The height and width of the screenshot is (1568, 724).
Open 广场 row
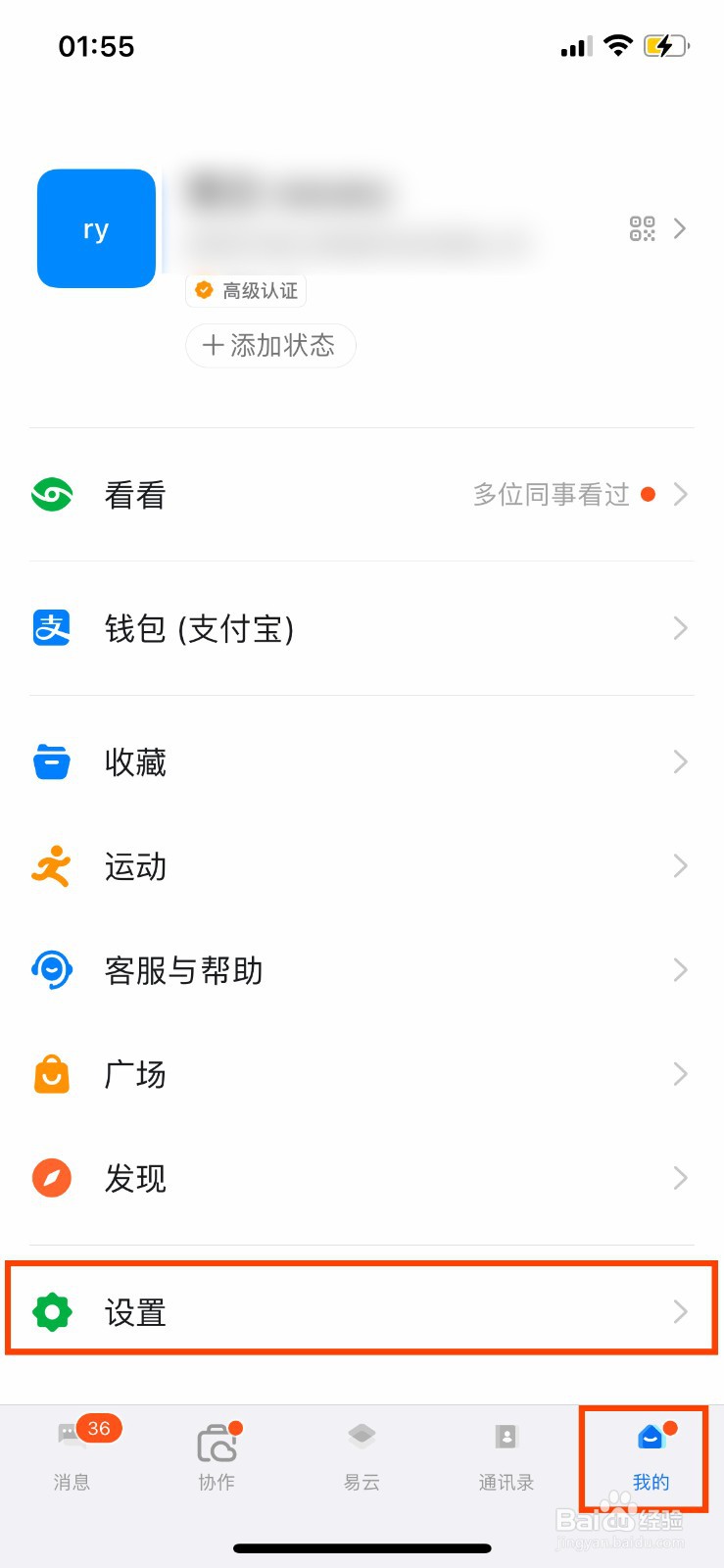[362, 1074]
